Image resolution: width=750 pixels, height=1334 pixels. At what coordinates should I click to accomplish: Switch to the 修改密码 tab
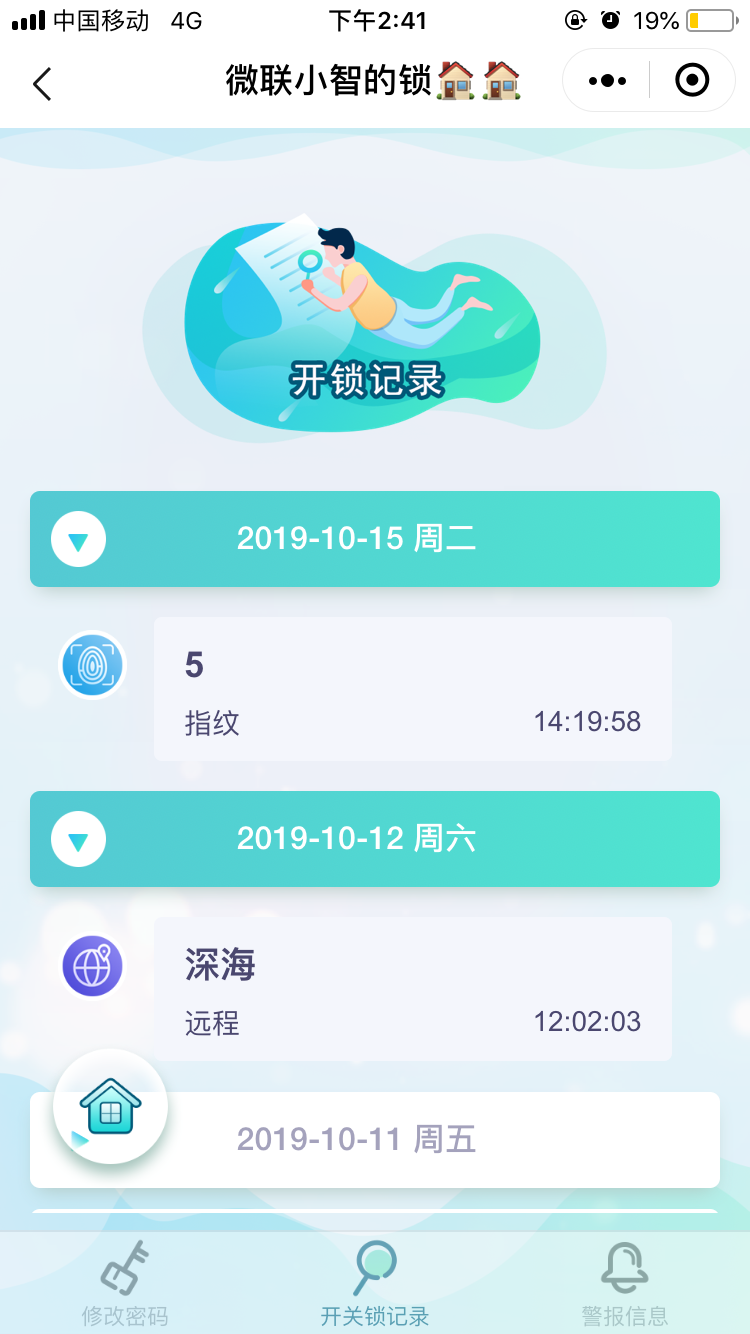pyautogui.click(x=125, y=1284)
